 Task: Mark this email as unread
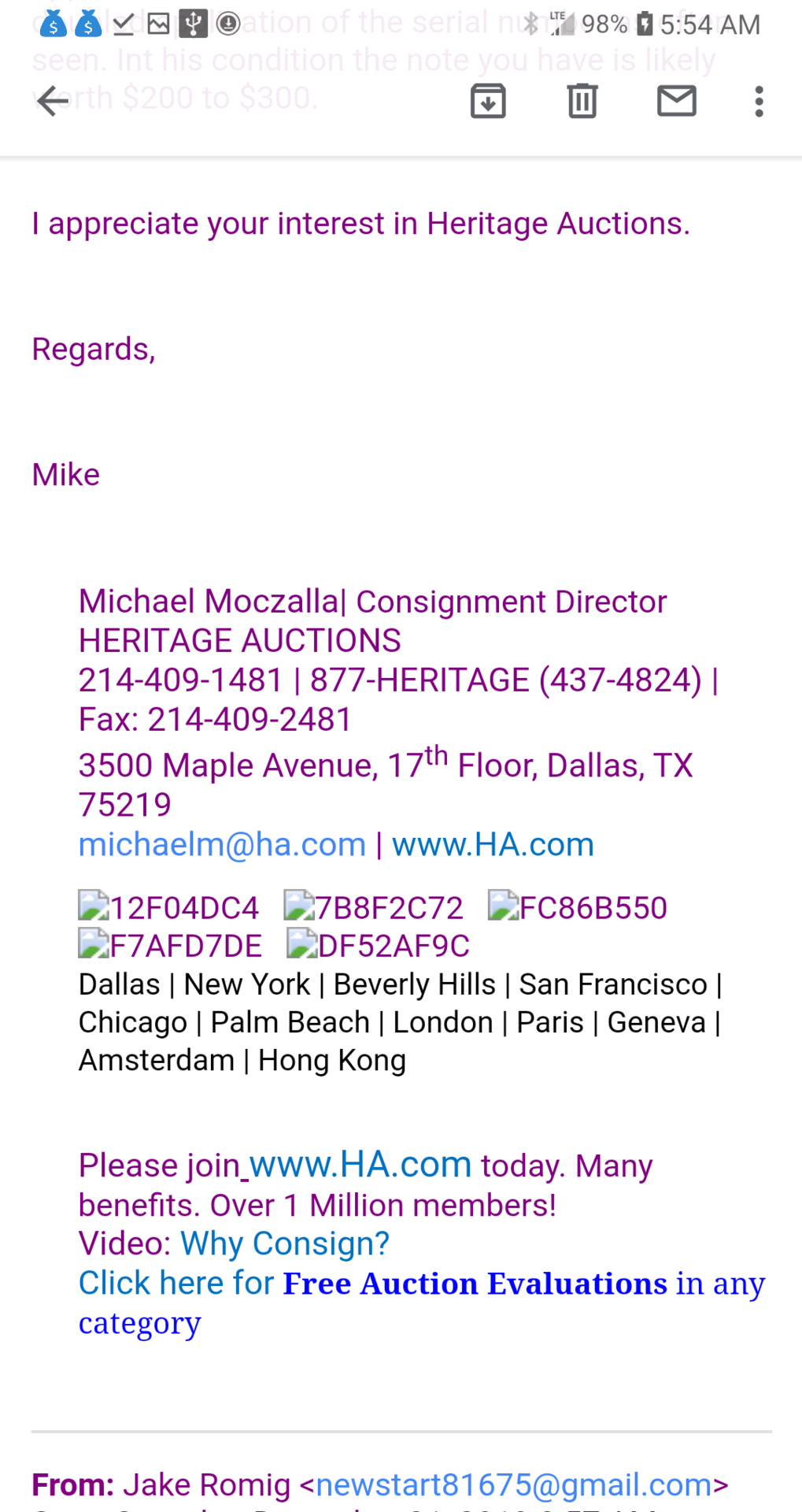677,101
